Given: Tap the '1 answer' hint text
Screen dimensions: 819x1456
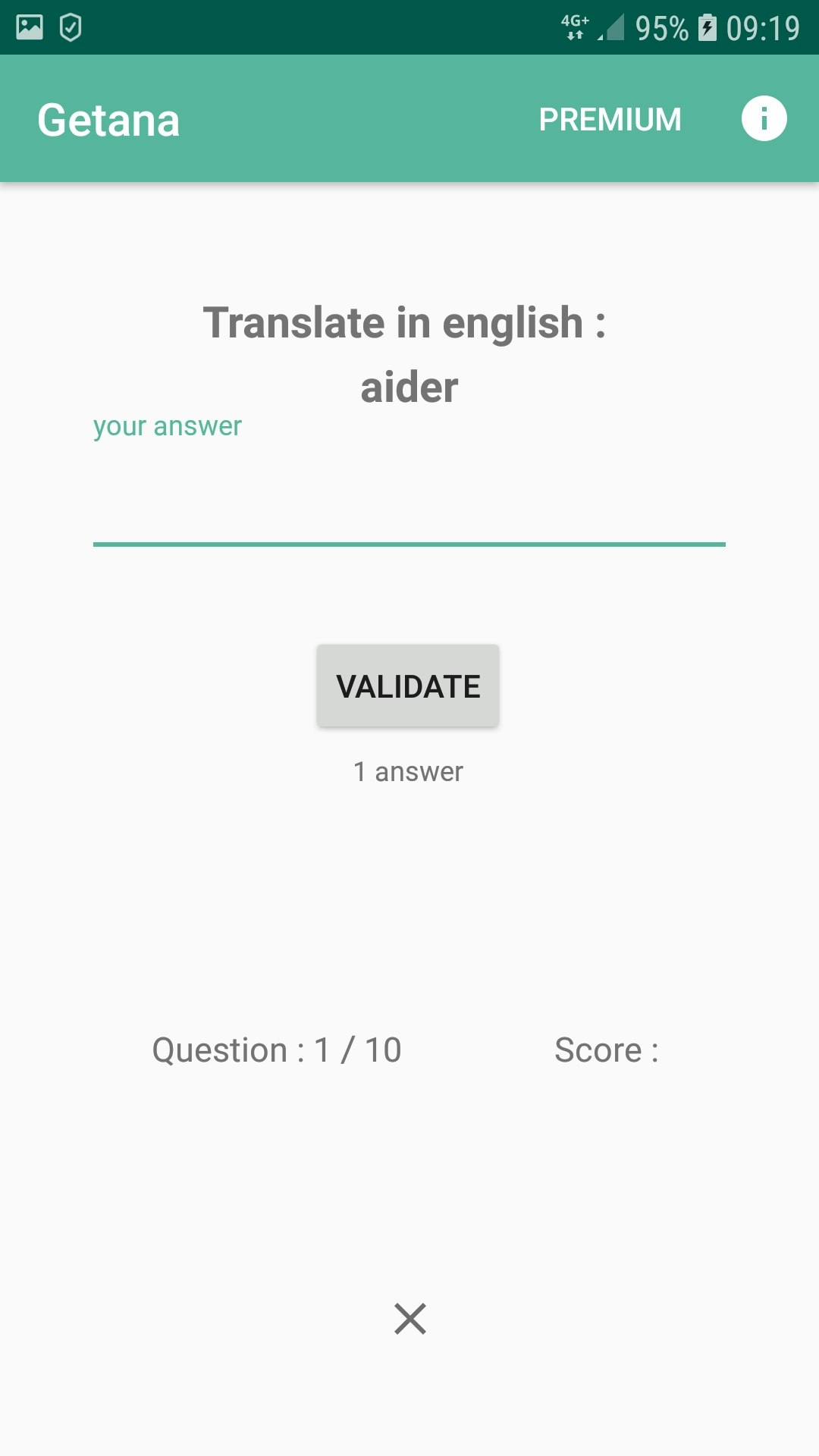Looking at the screenshot, I should [407, 770].
